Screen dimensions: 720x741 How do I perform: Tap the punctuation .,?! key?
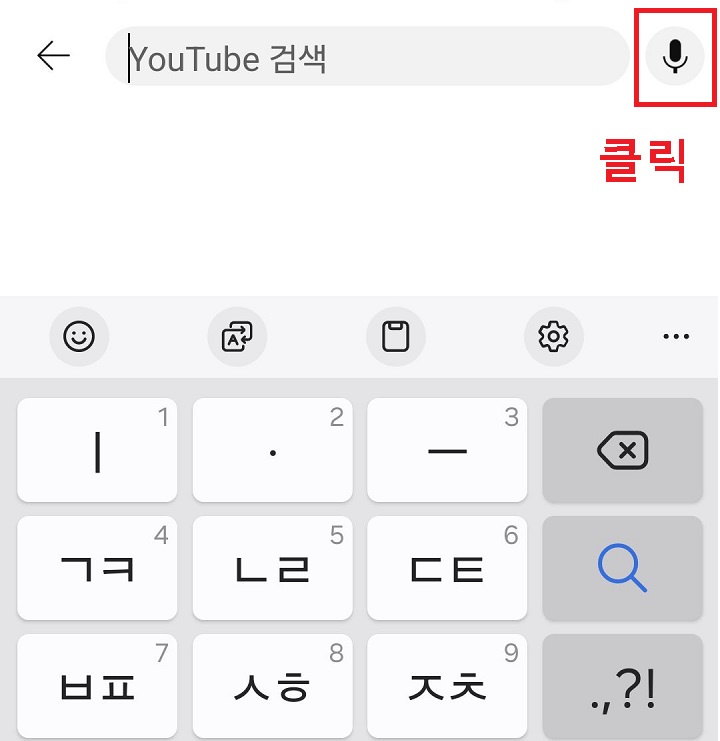coord(622,686)
